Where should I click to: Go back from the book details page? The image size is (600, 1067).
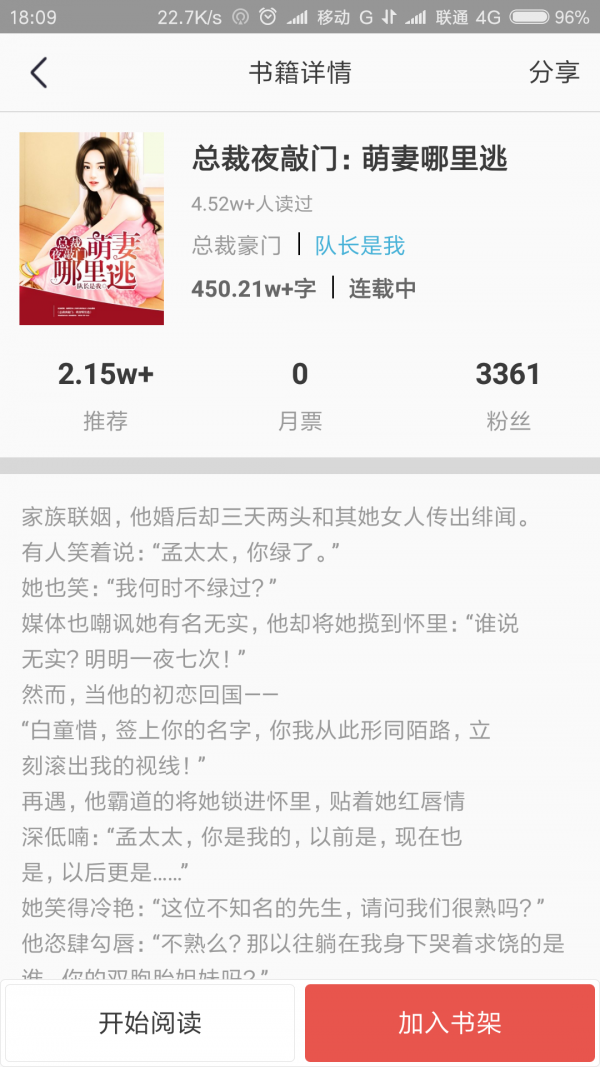39,73
